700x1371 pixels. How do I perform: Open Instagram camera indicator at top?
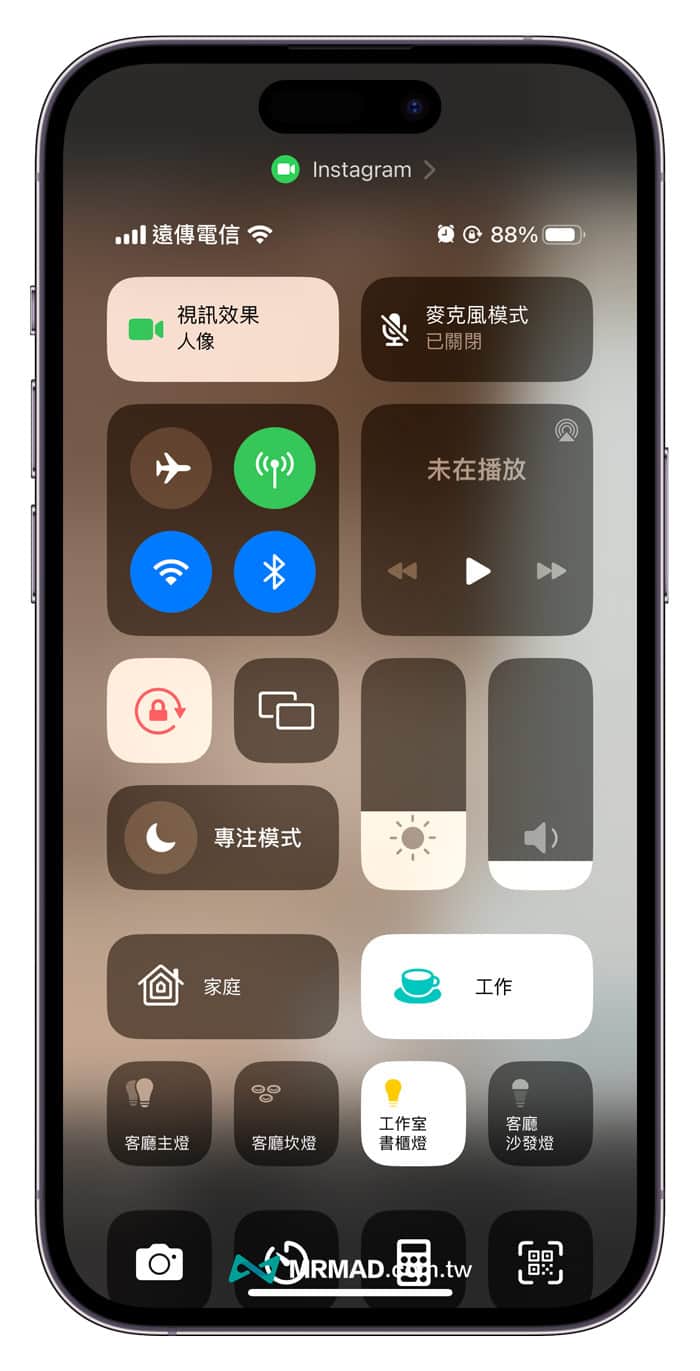(x=353, y=170)
